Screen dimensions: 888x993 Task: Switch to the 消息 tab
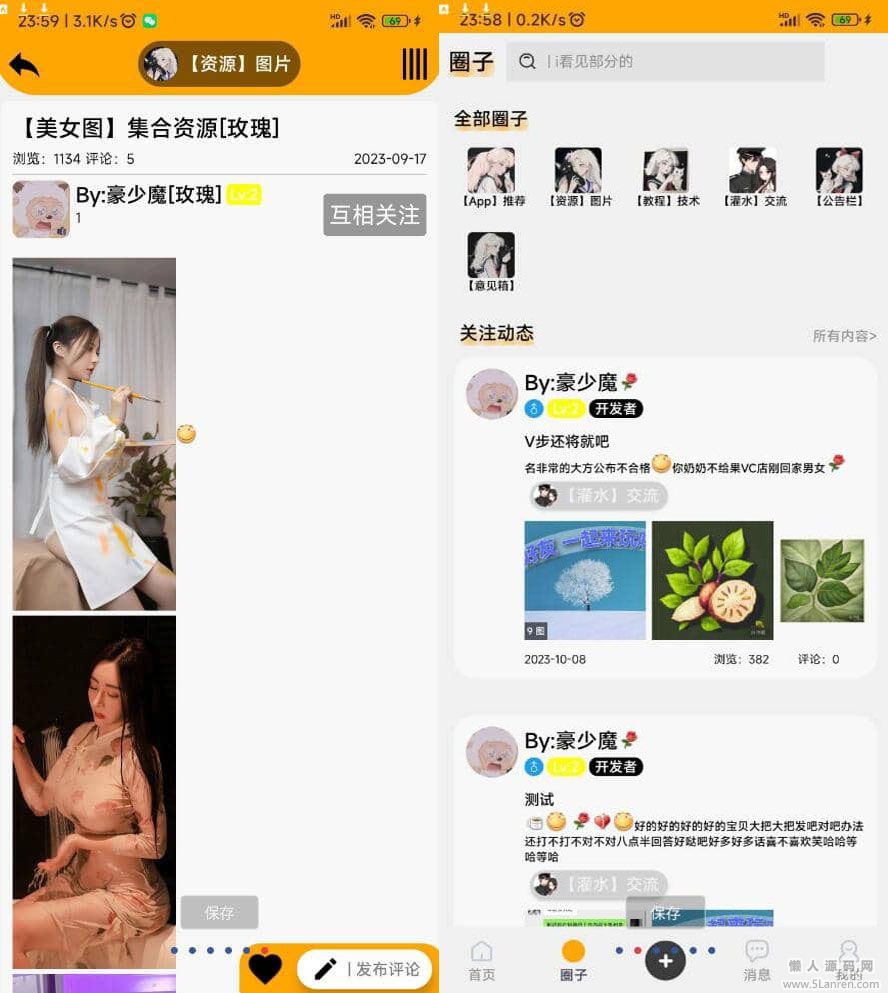pos(757,960)
